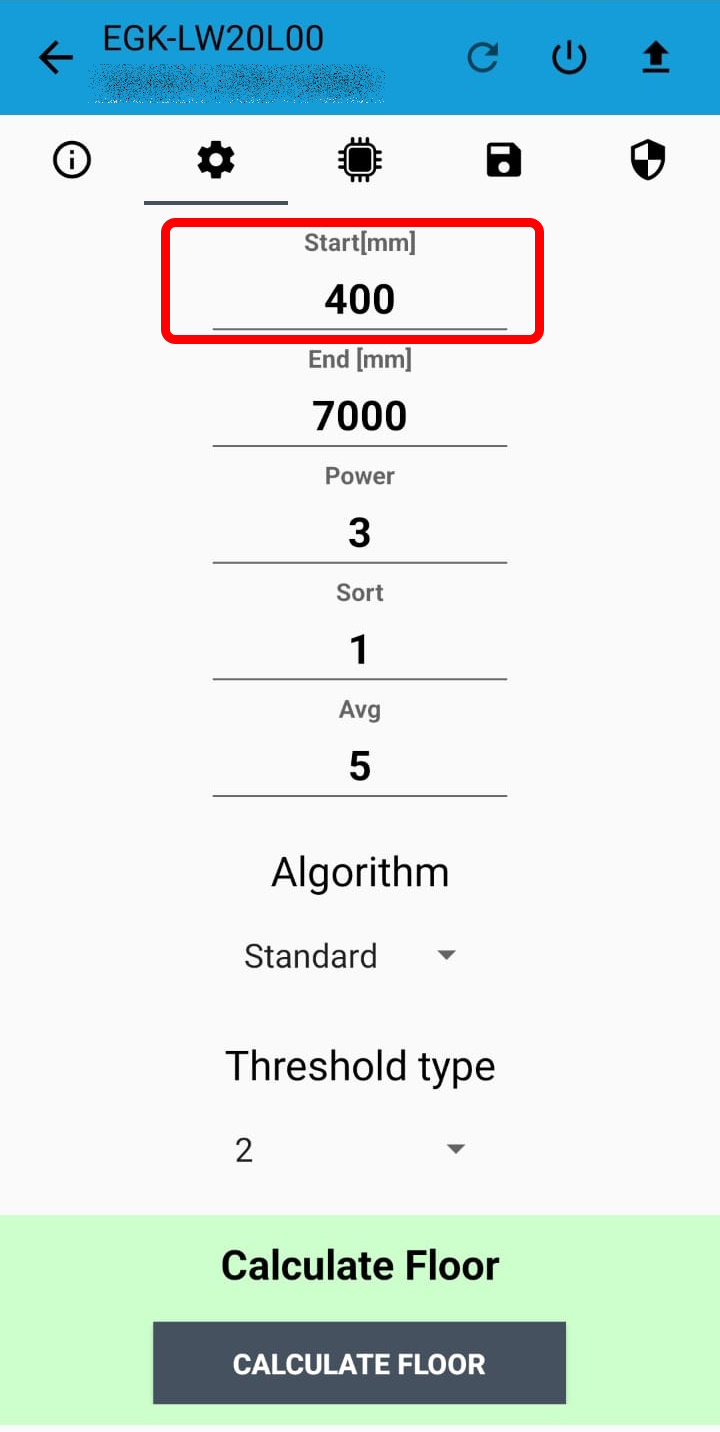Modify the Avg value
Viewport: 720px width, 1432px height.
click(x=360, y=766)
